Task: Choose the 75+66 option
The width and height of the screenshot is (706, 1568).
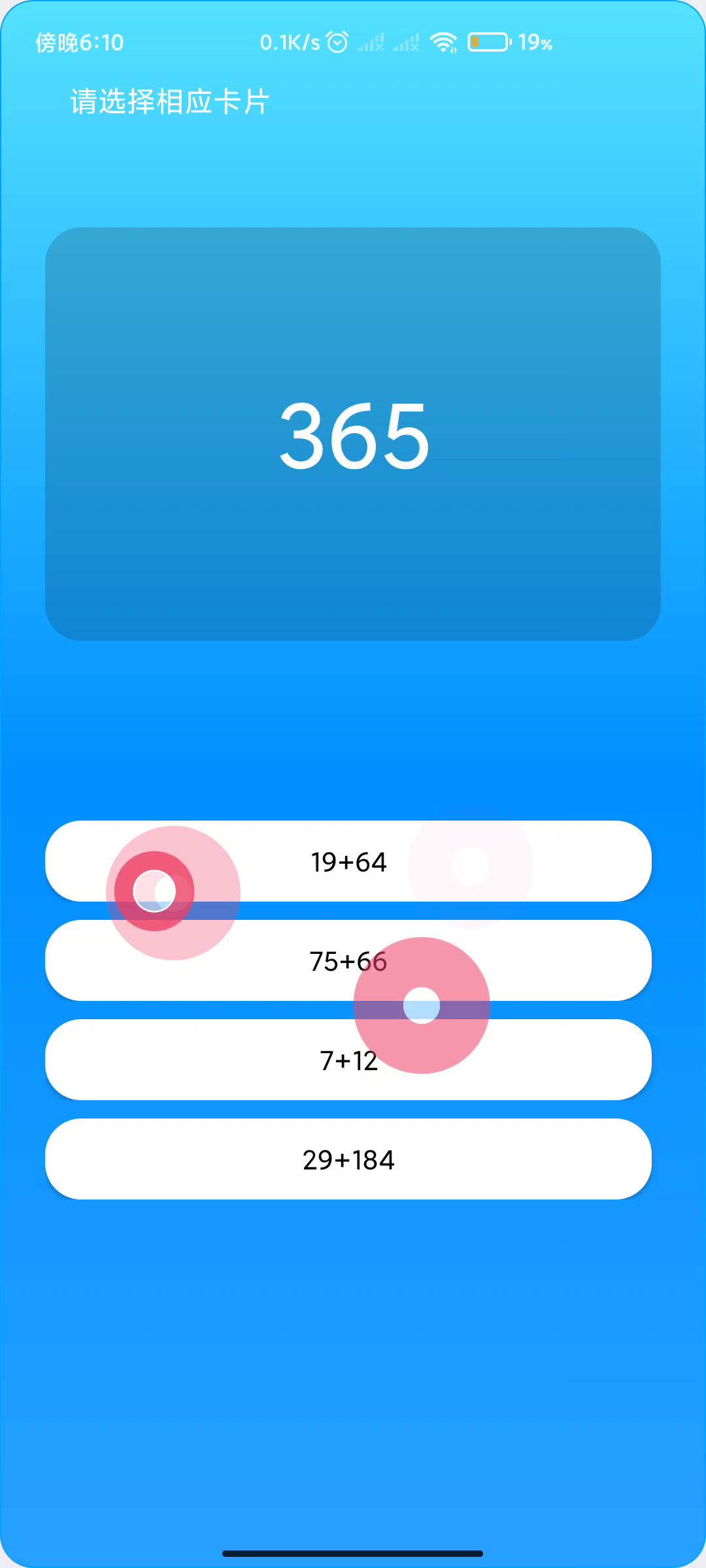Action: [x=348, y=960]
